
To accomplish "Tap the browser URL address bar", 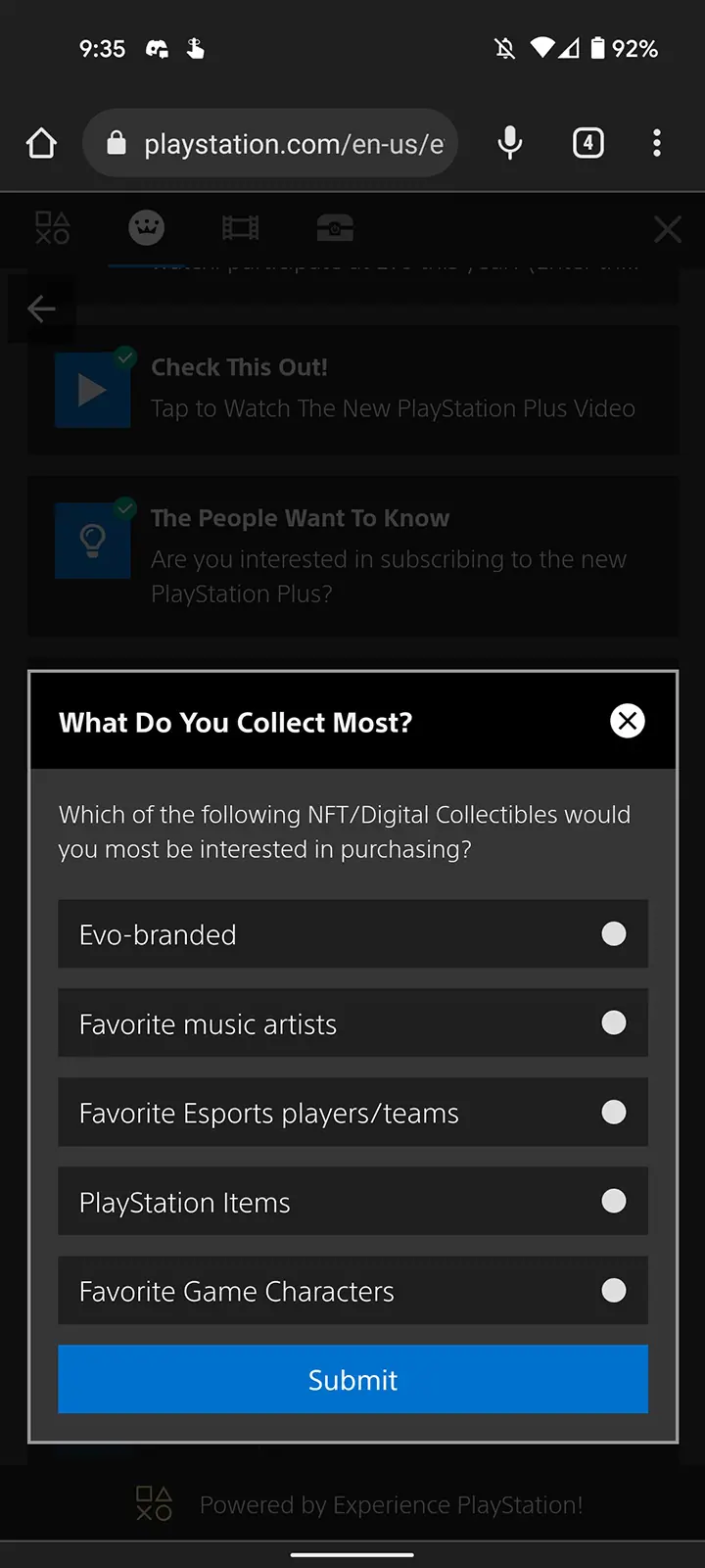I will pos(284,144).
